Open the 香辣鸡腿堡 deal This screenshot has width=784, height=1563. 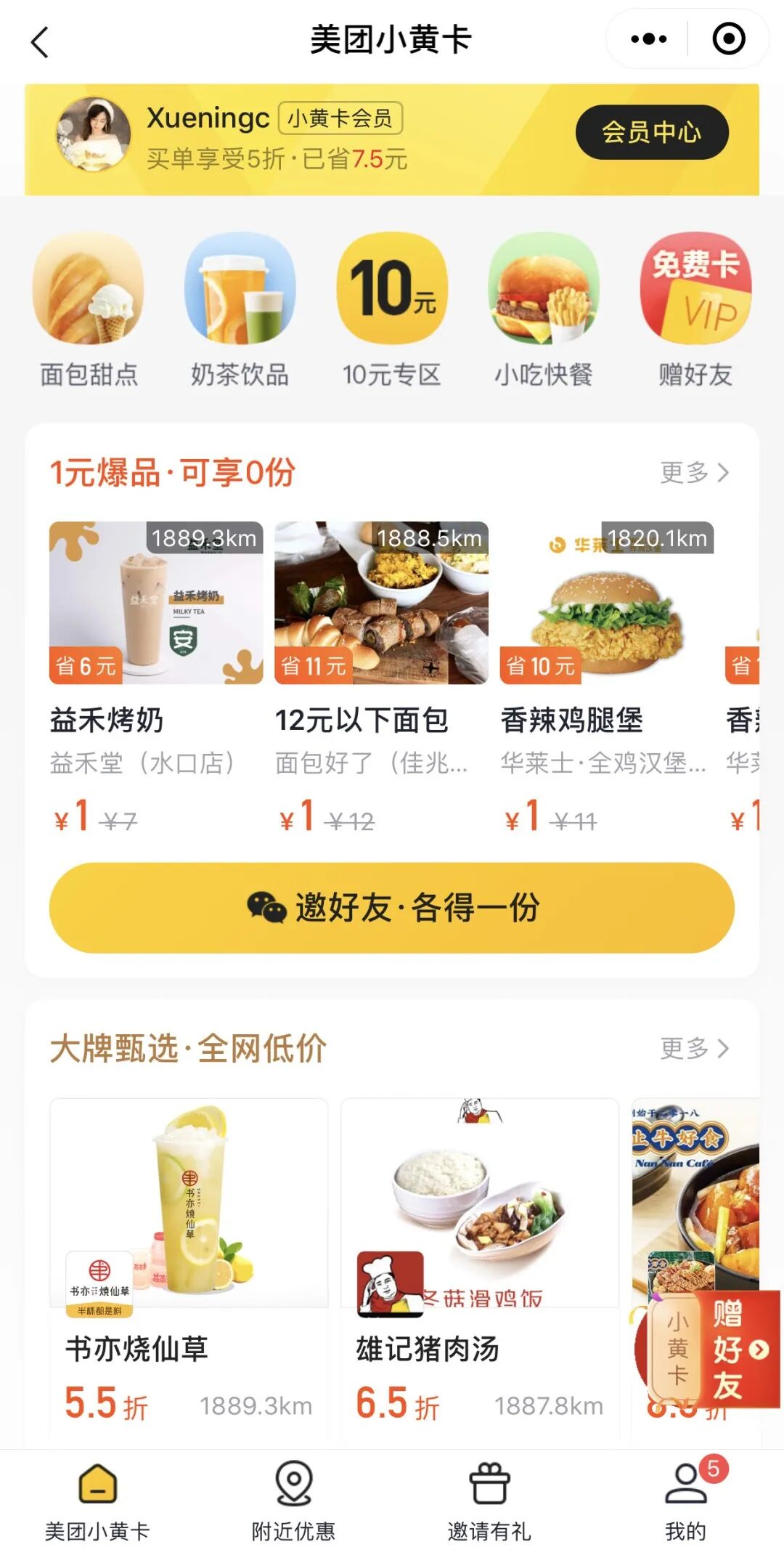click(x=605, y=675)
